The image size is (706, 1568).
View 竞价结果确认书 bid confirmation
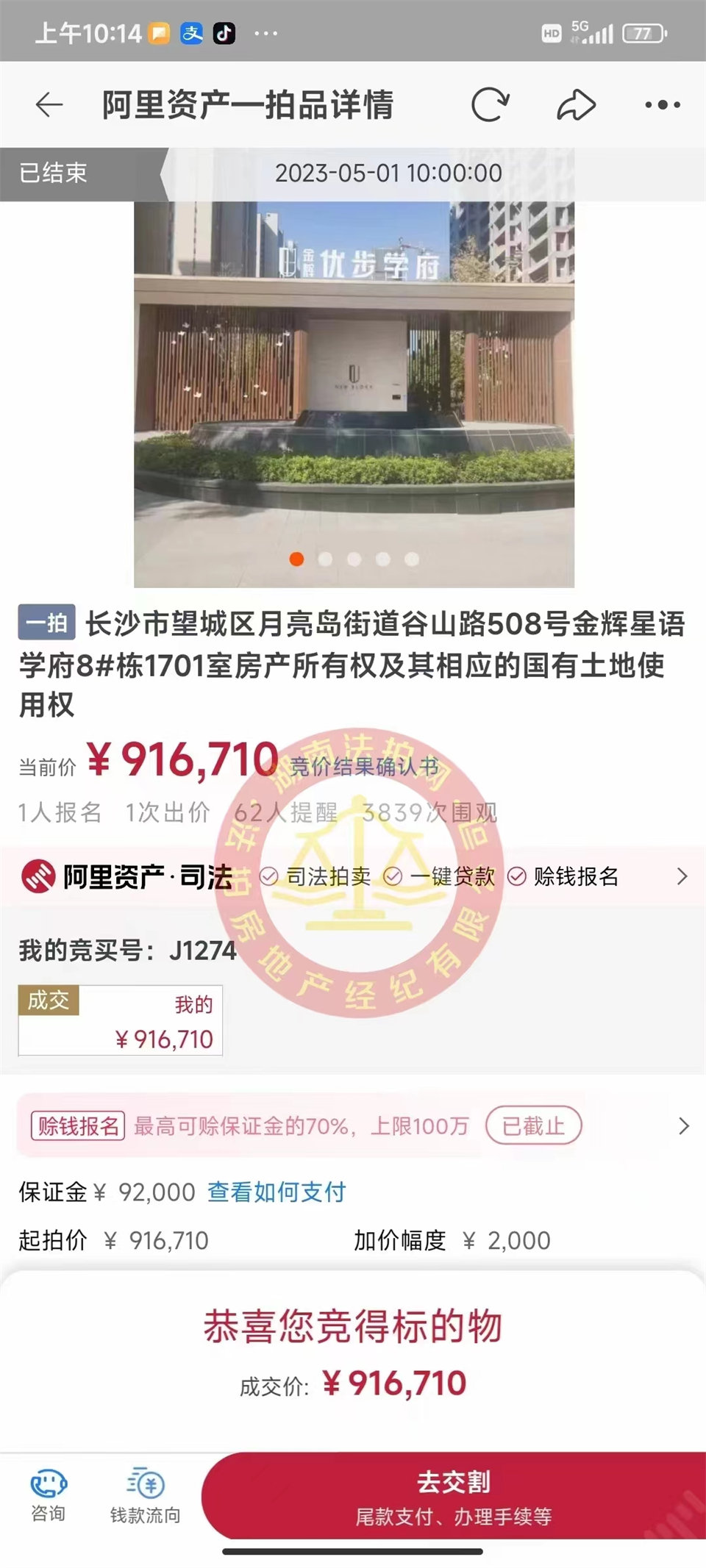pyautogui.click(x=365, y=767)
